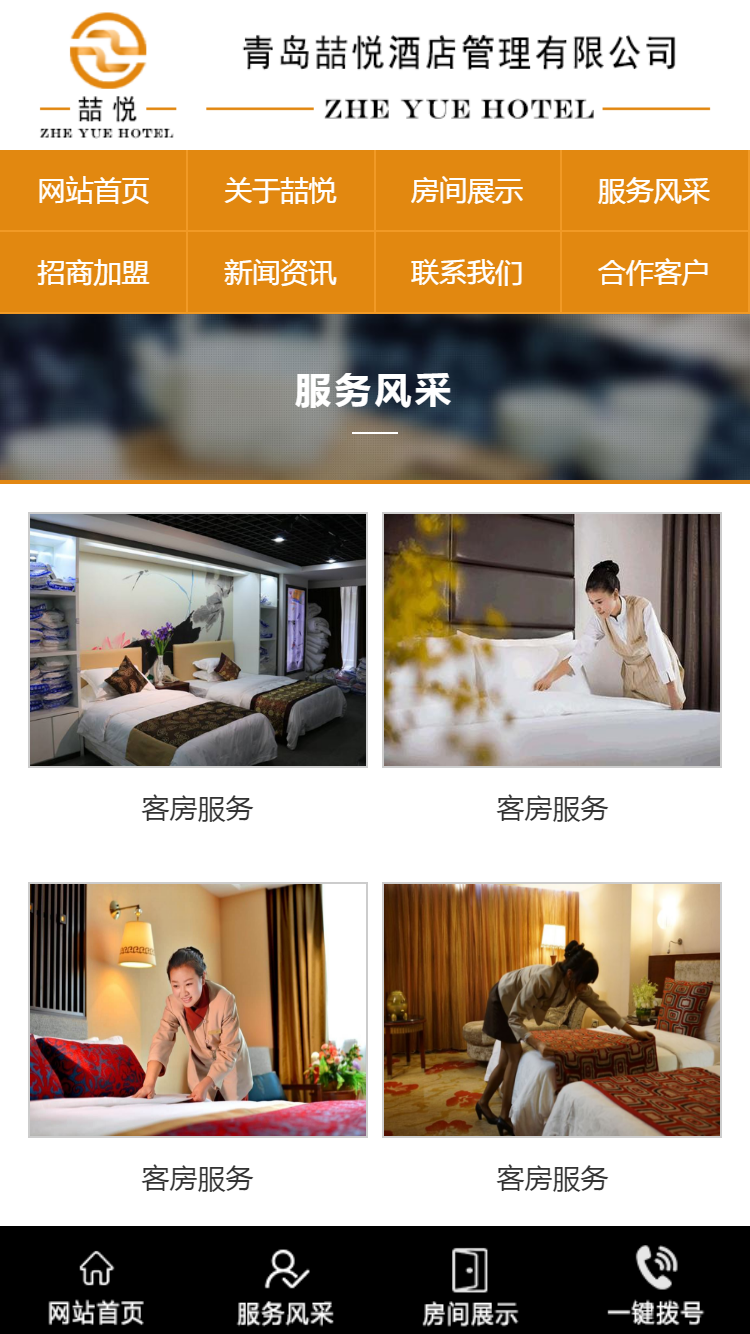Open the 网站首页 menu item
Screen dimensions: 750x1334
pyautogui.click(x=93, y=191)
